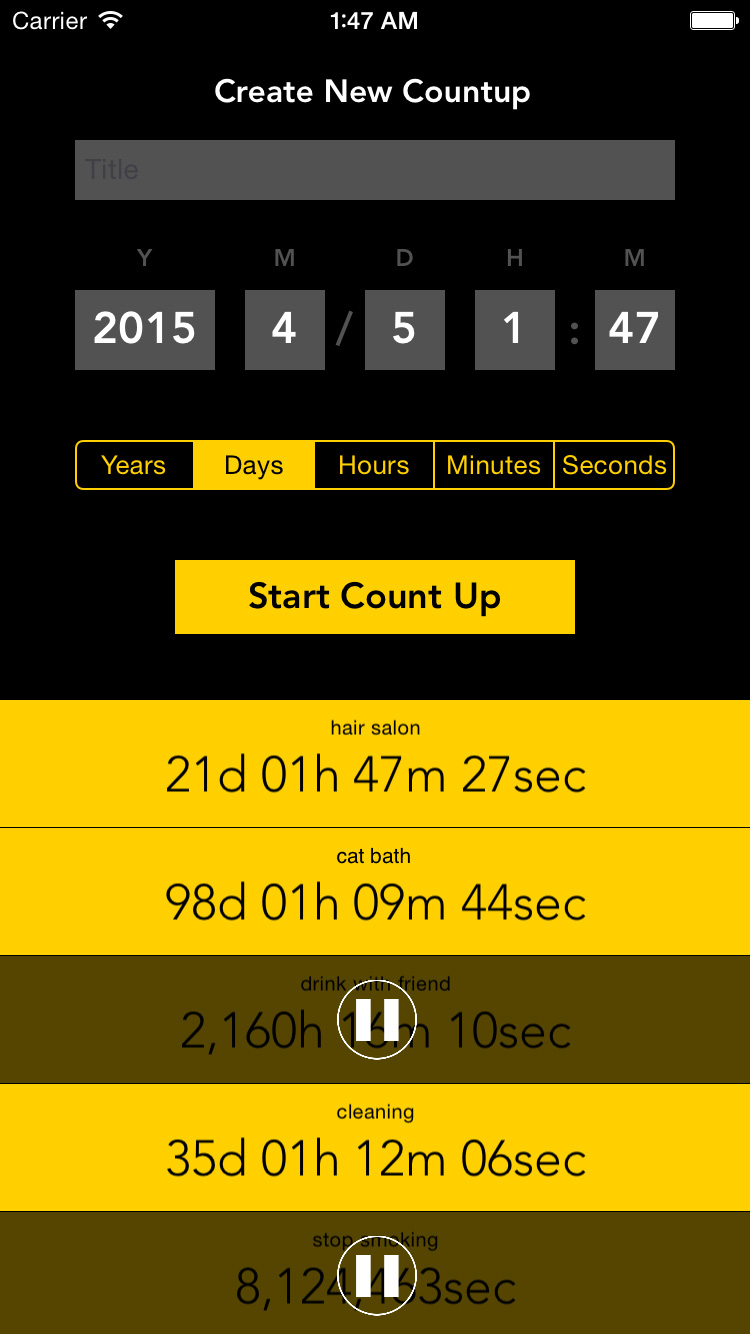Choose the Hours format segment

tap(374, 465)
